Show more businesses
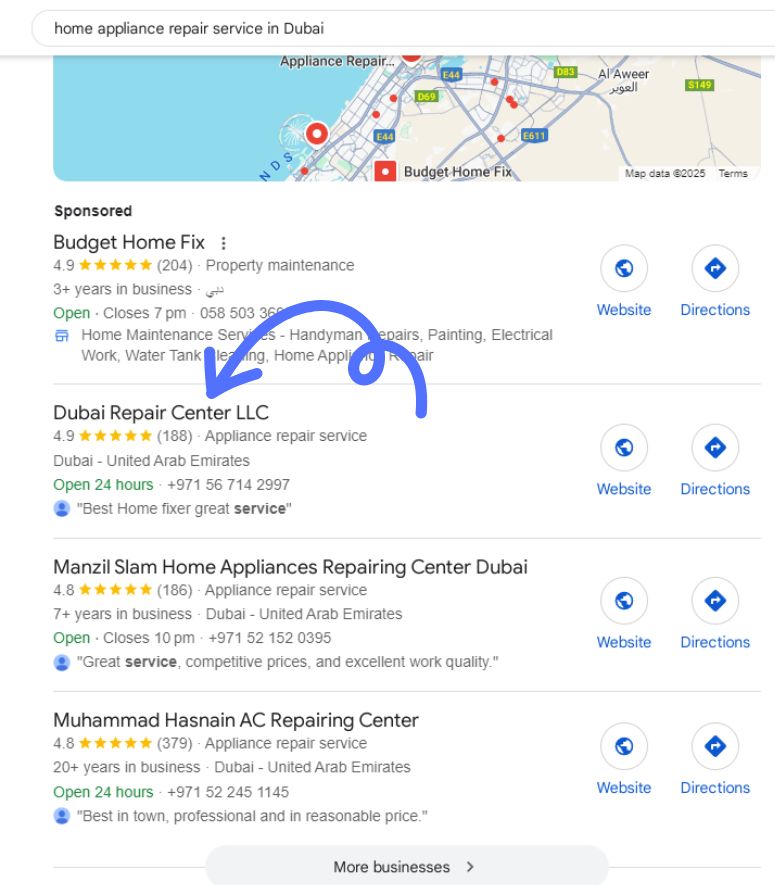The image size is (775, 885). pyautogui.click(x=405, y=867)
